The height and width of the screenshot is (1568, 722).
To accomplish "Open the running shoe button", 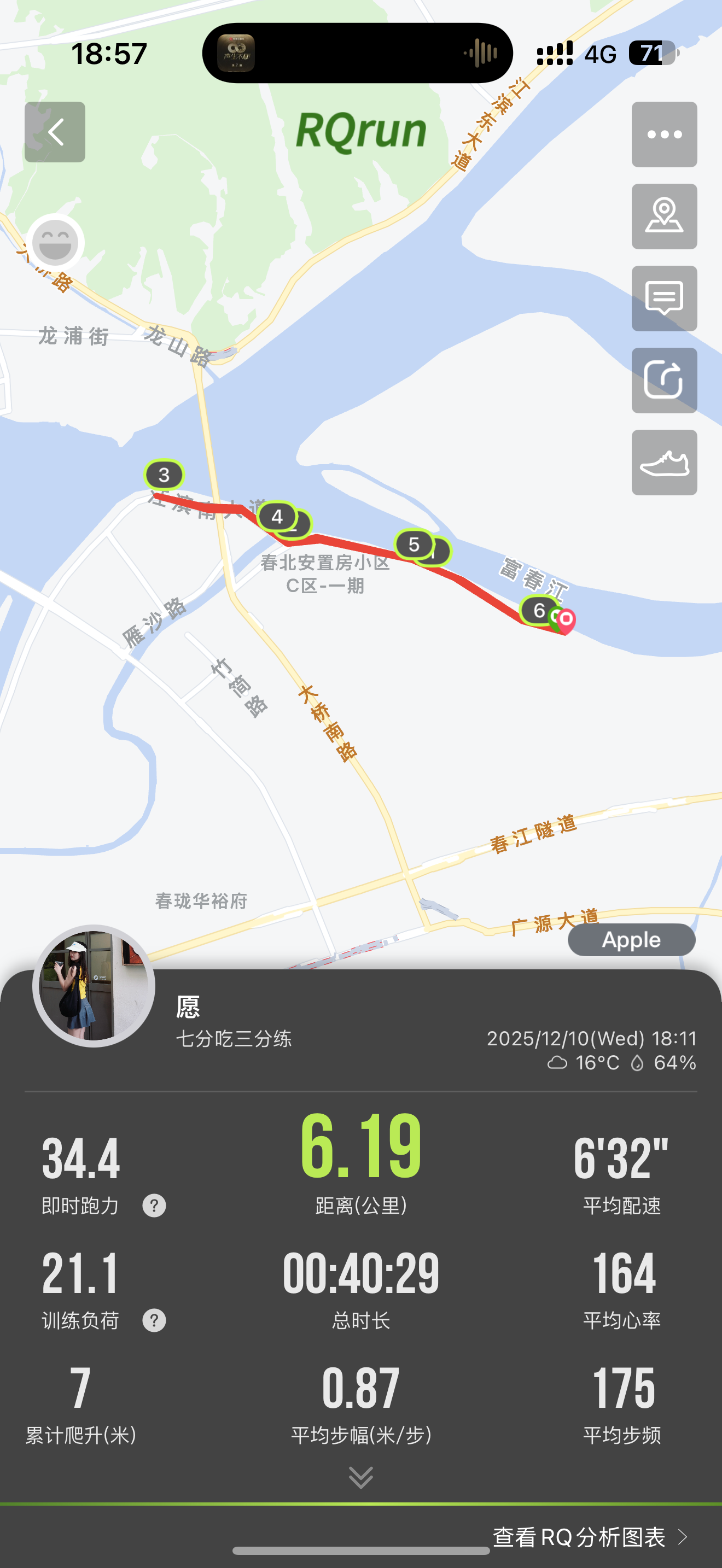I will [x=664, y=463].
